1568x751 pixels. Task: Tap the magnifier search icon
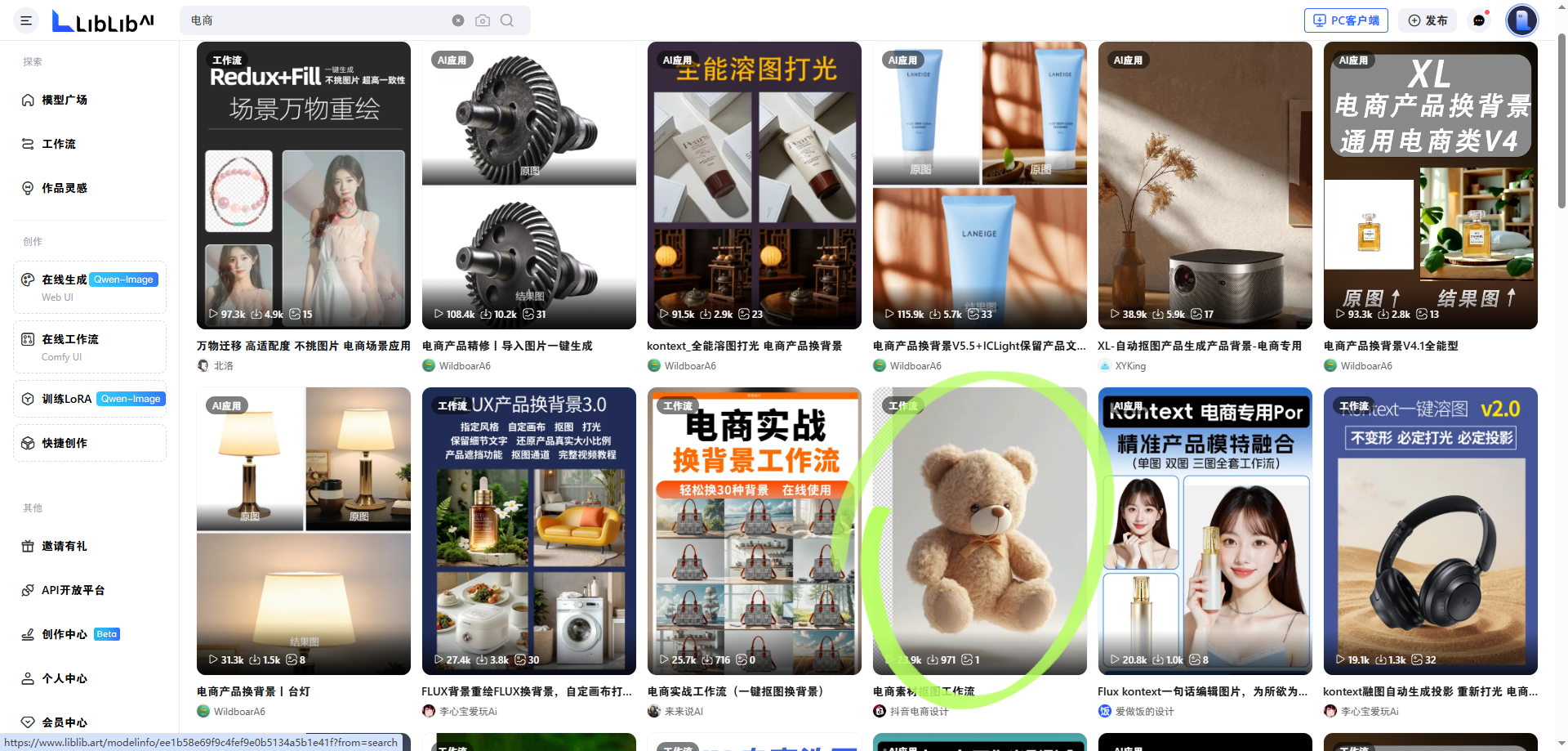[x=507, y=20]
